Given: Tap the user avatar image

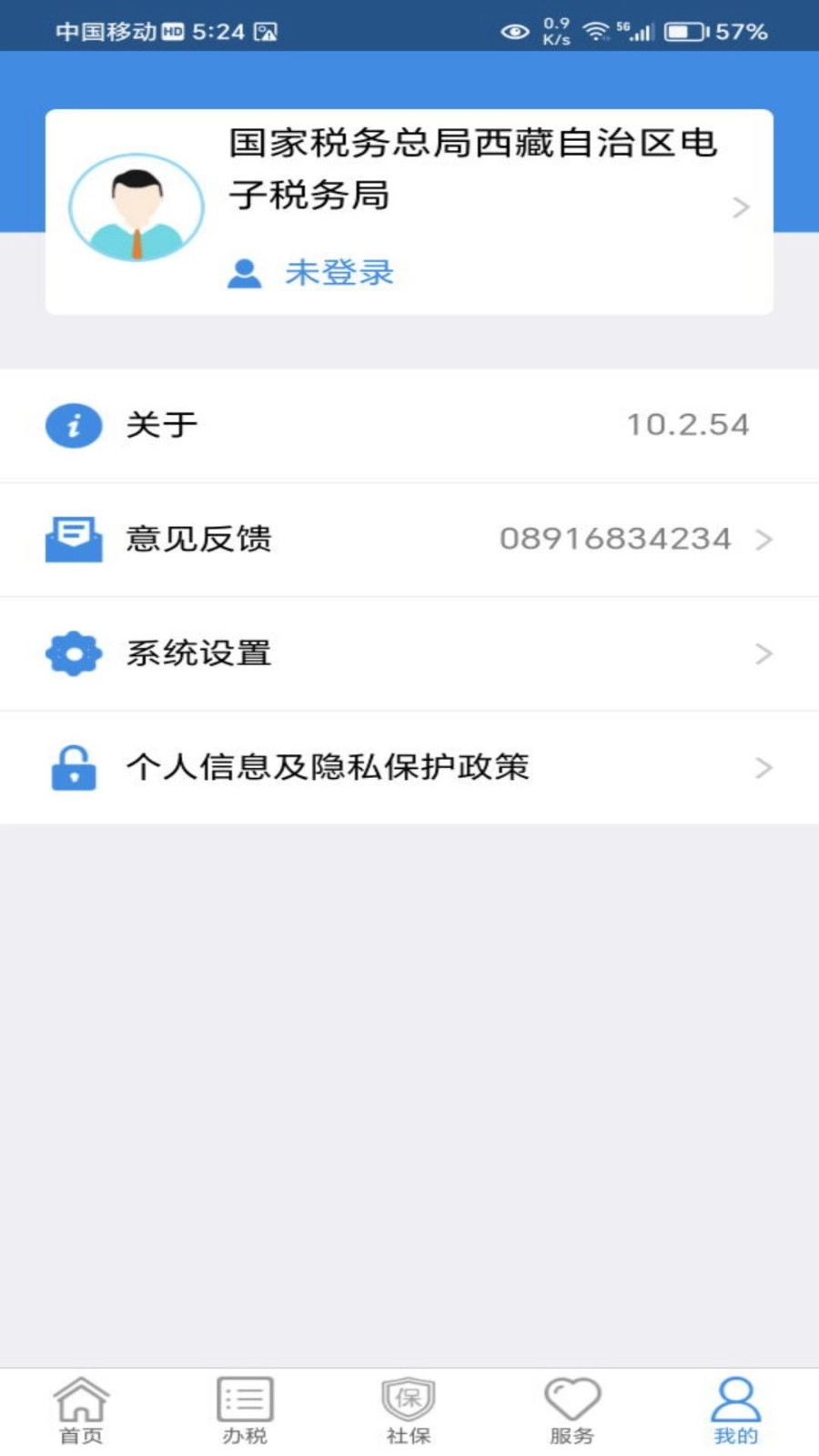Looking at the screenshot, I should click(136, 206).
